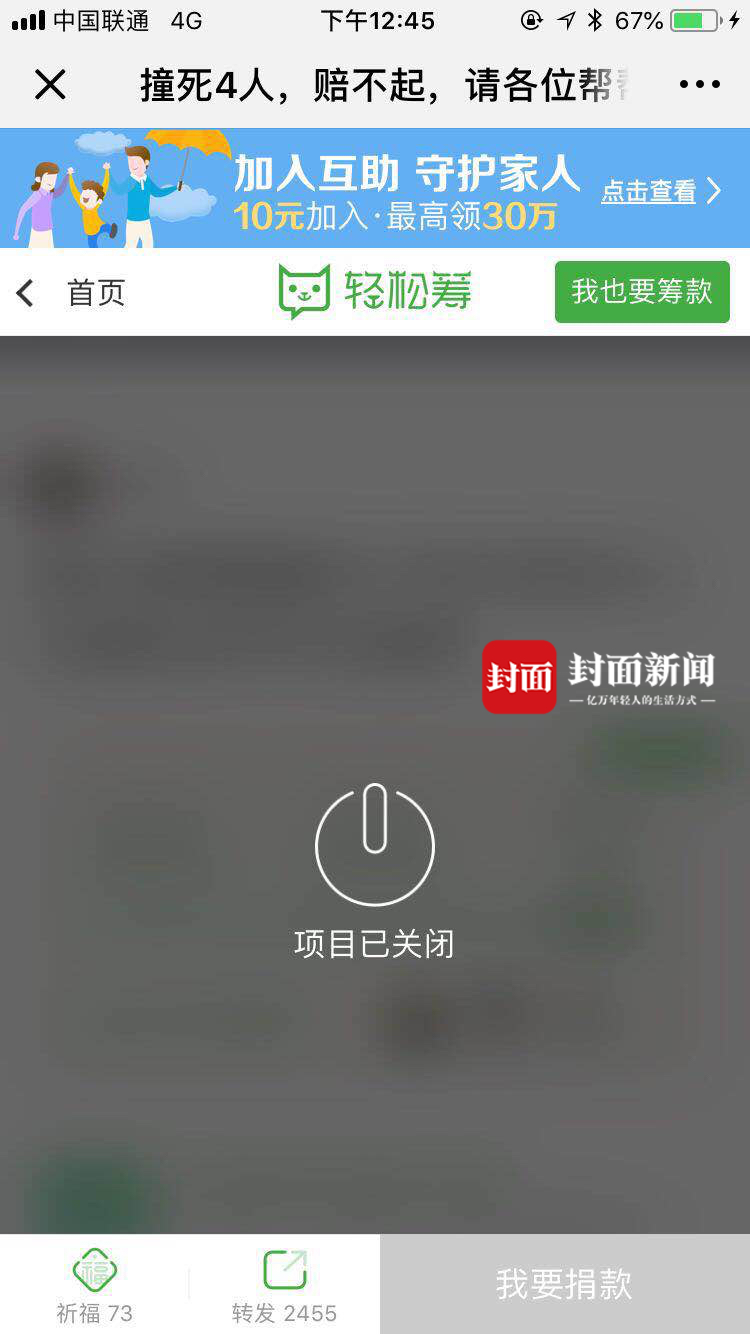Tap 祈福 to send blessings

point(94,1285)
